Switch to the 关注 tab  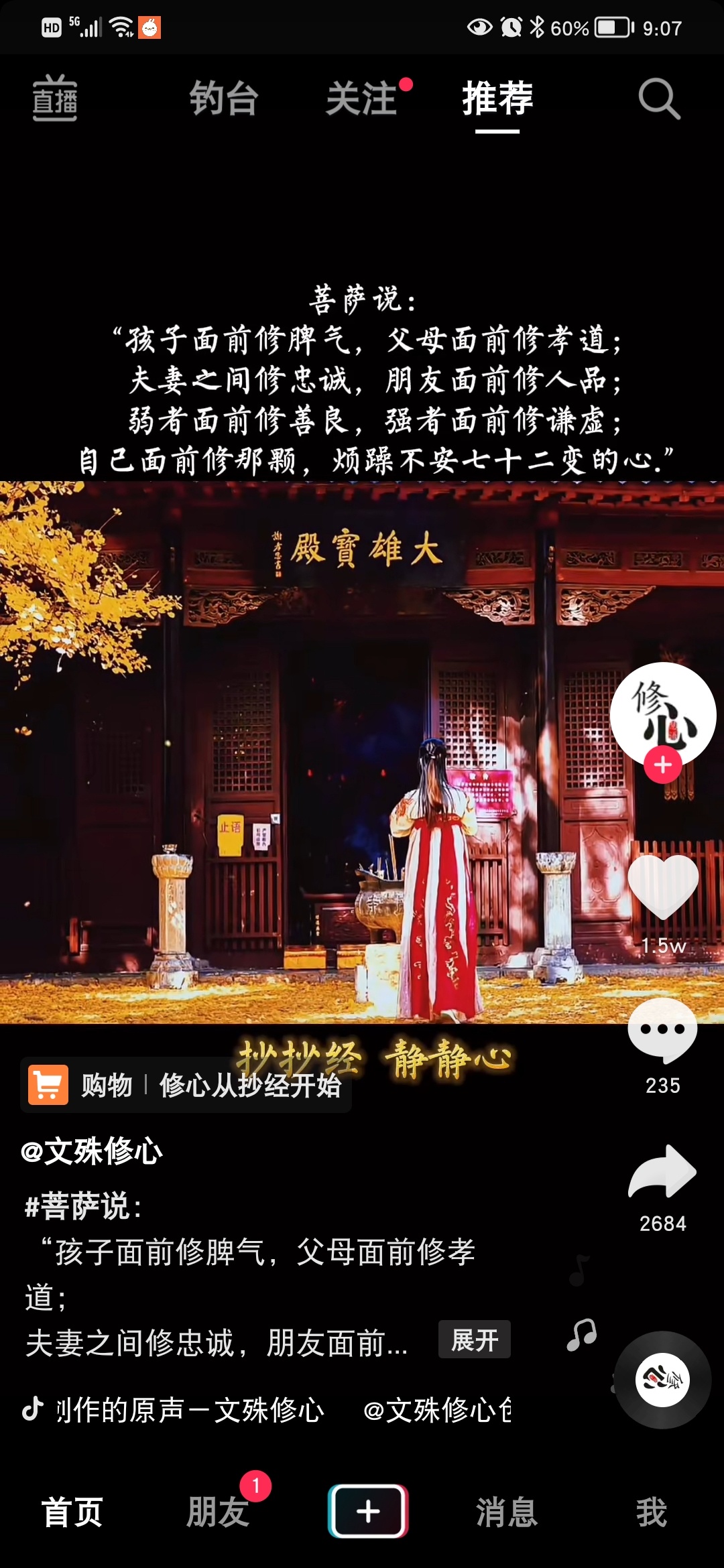pos(362,99)
